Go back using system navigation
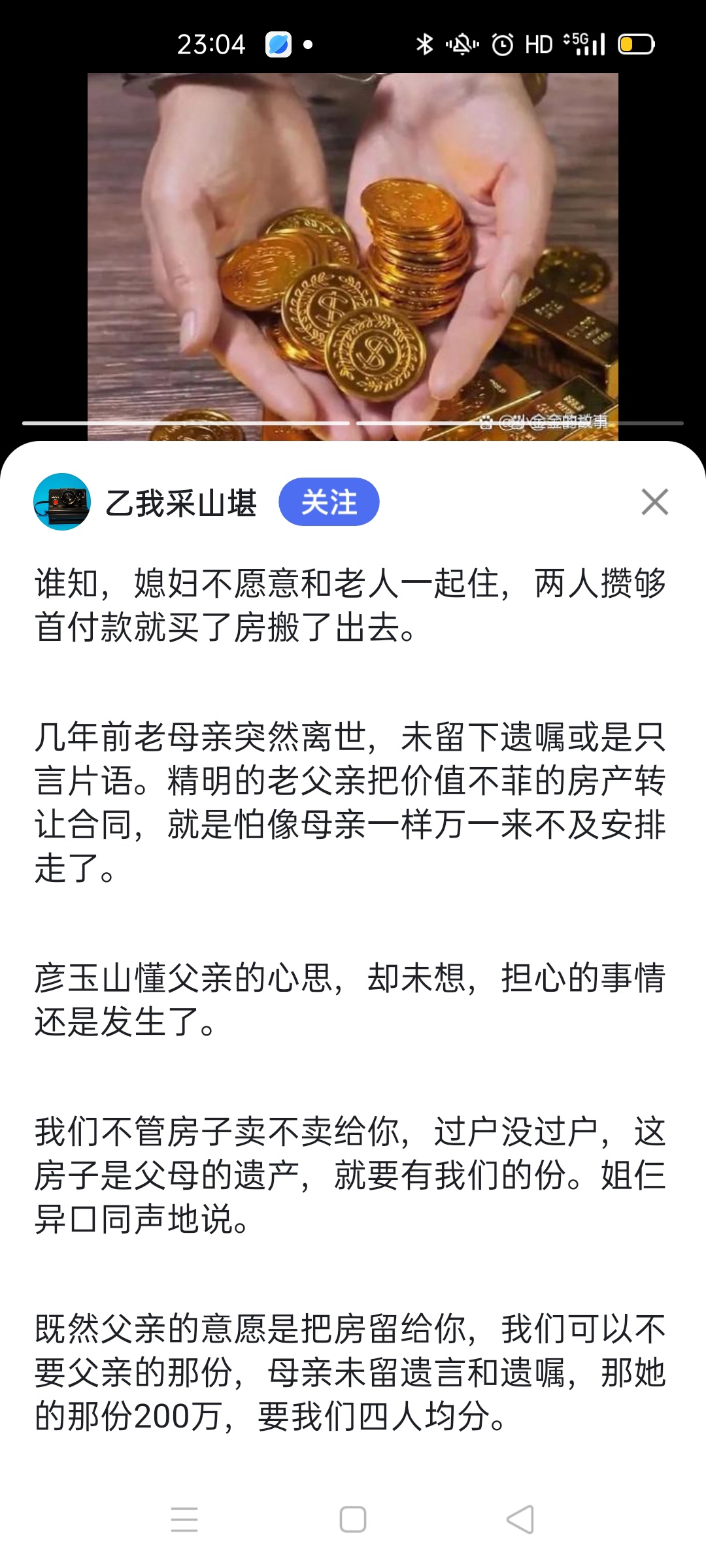The image size is (706, 1568). [520, 1519]
